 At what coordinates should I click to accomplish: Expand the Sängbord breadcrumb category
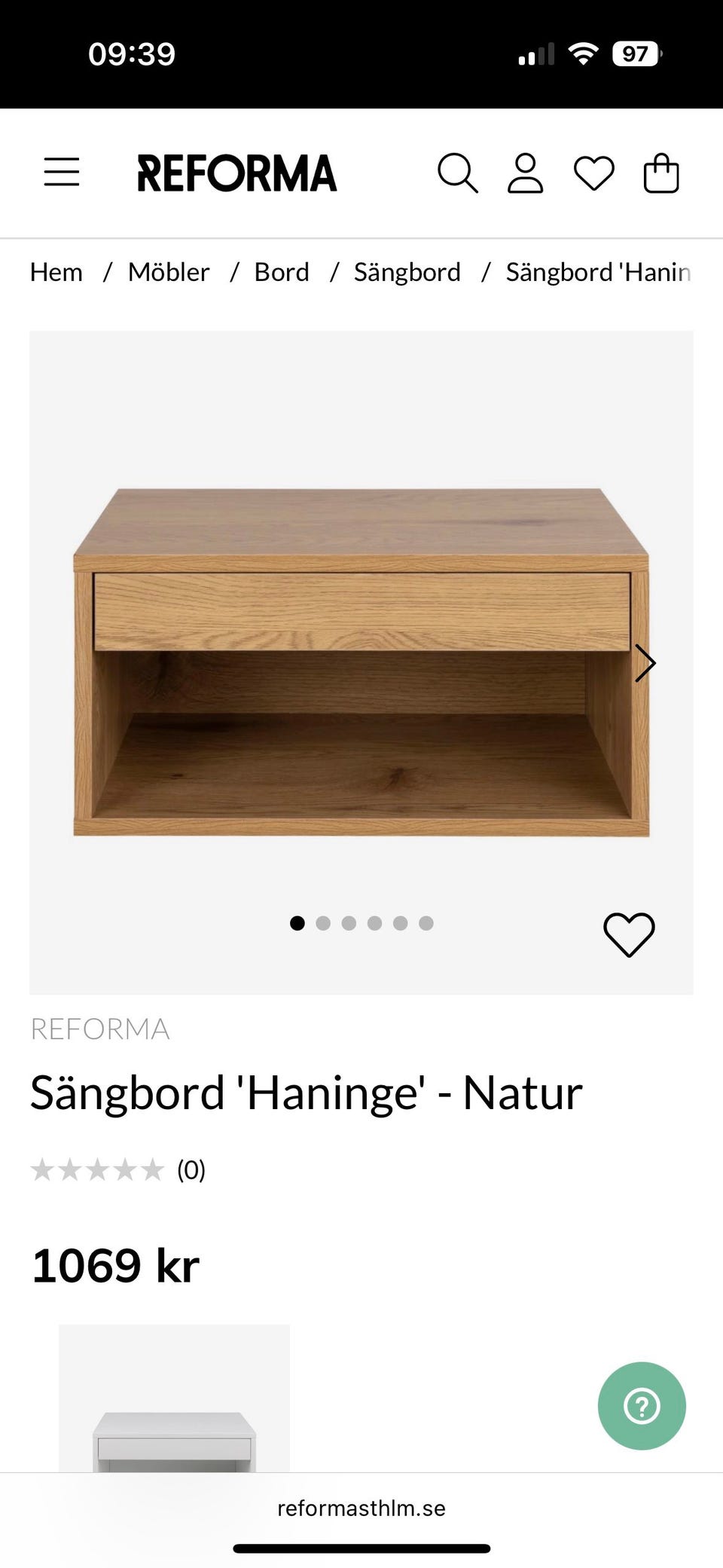click(407, 272)
